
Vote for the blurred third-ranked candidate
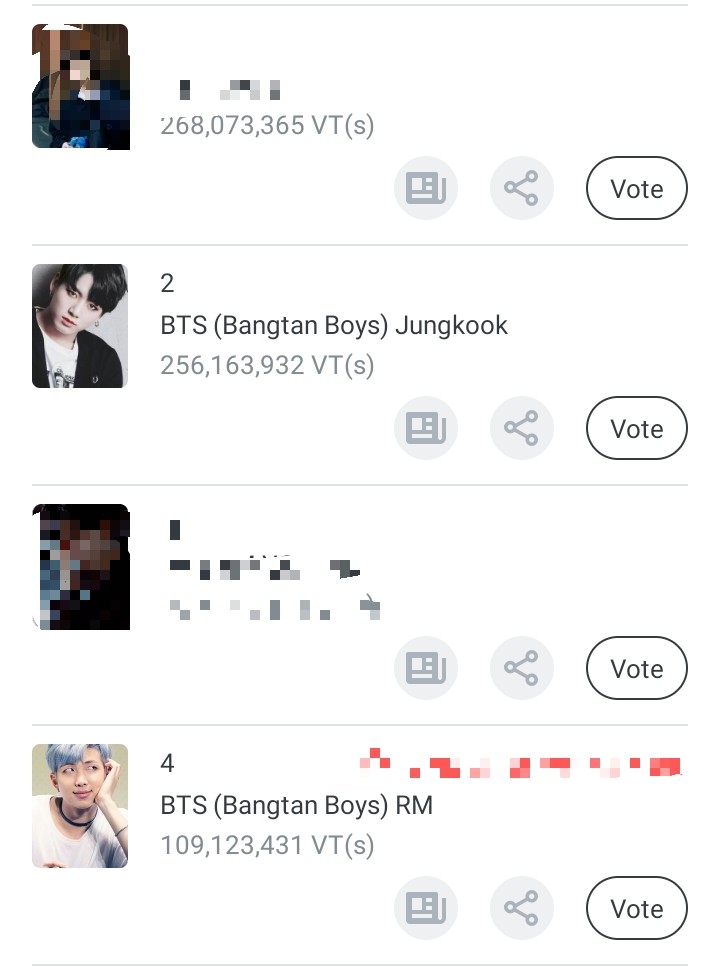pos(636,669)
